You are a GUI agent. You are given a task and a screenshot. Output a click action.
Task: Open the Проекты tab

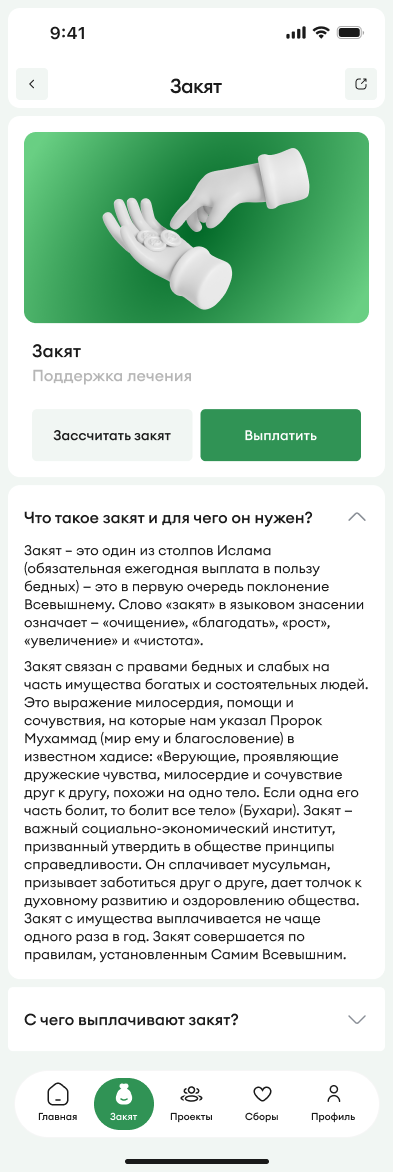click(191, 1103)
